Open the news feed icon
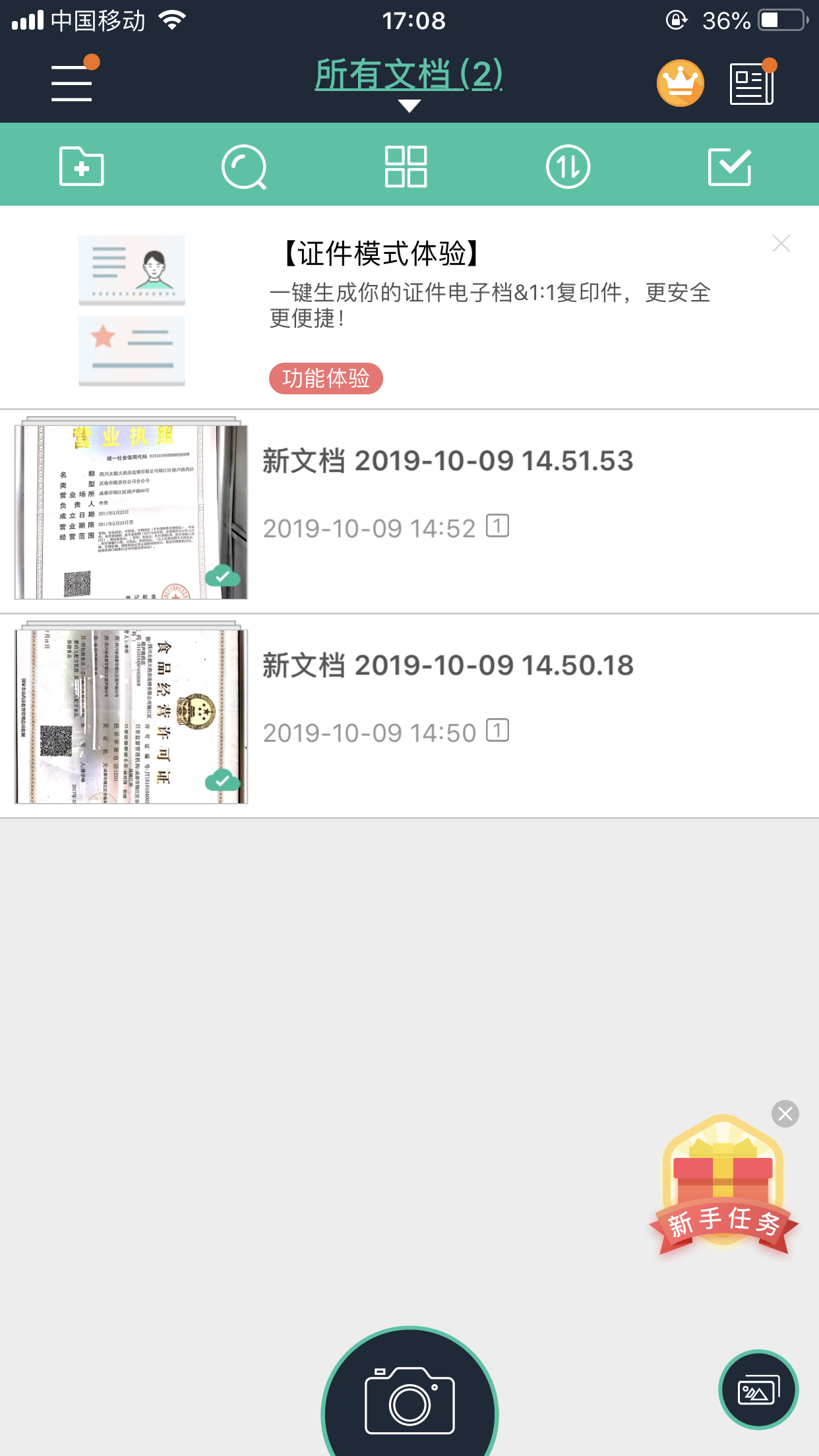The width and height of the screenshot is (819, 1456). (x=752, y=83)
